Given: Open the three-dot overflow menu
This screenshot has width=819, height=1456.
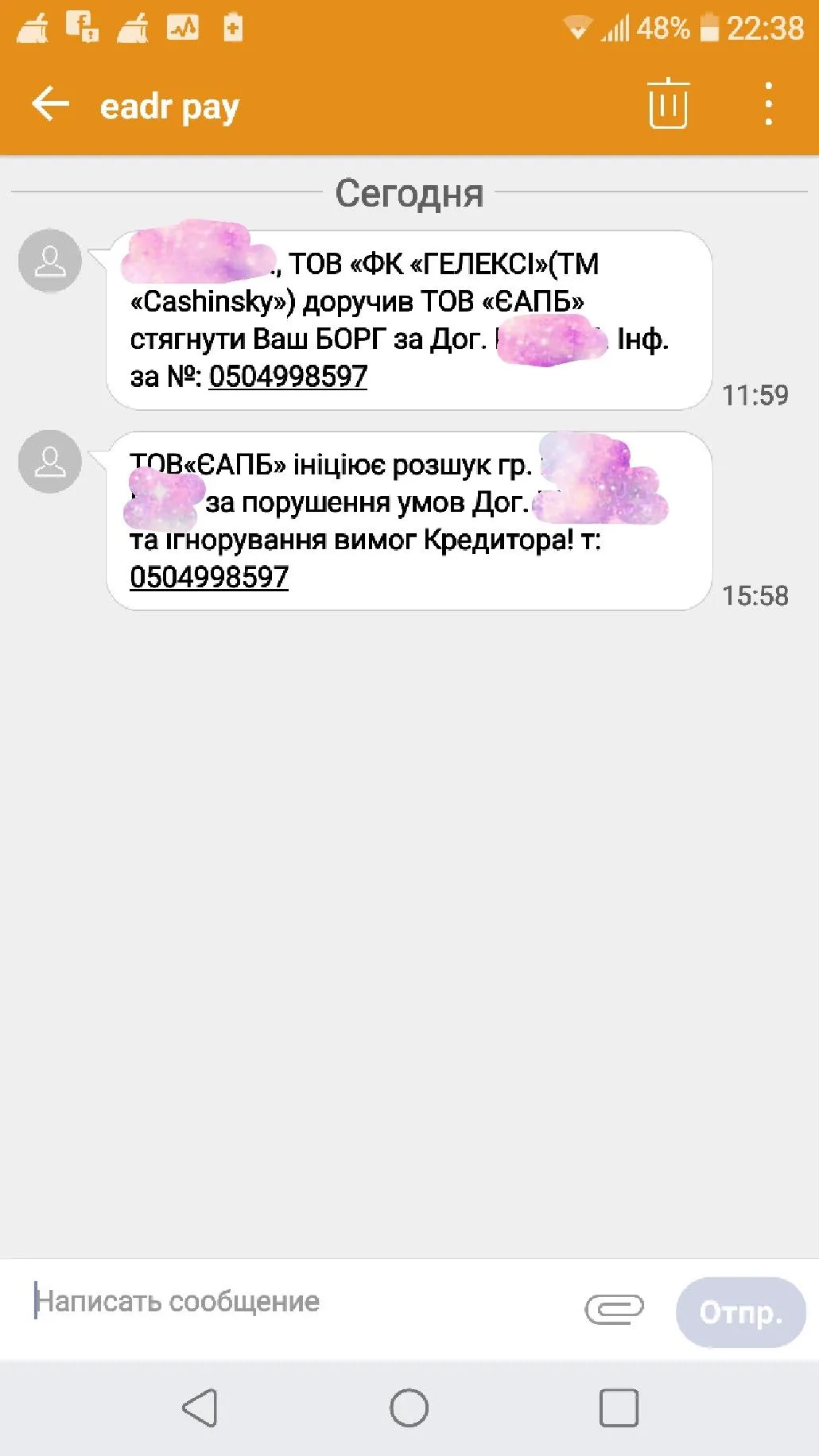Looking at the screenshot, I should pos(767,104).
